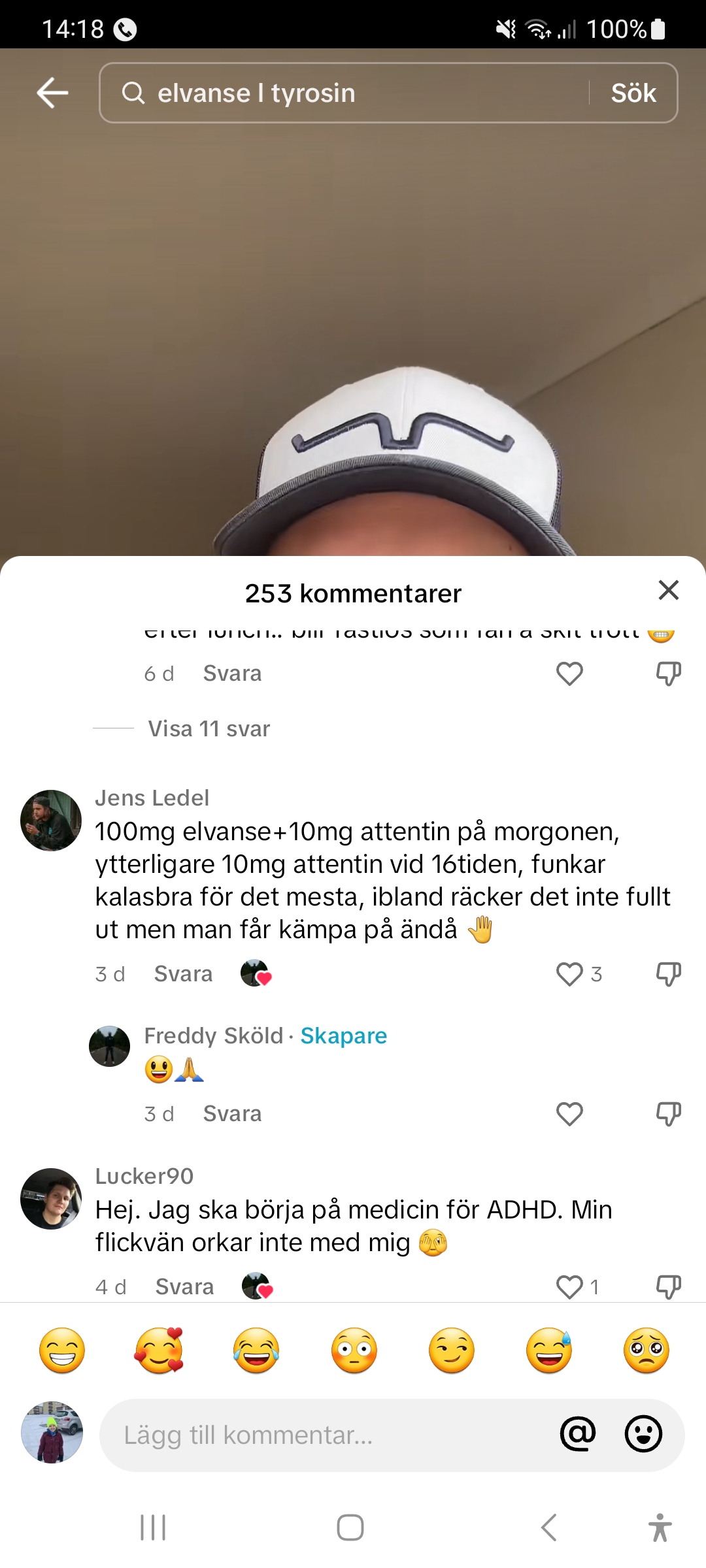Expand 'Visa 11 svar' replies
The width and height of the screenshot is (706, 1568).
[x=209, y=728]
